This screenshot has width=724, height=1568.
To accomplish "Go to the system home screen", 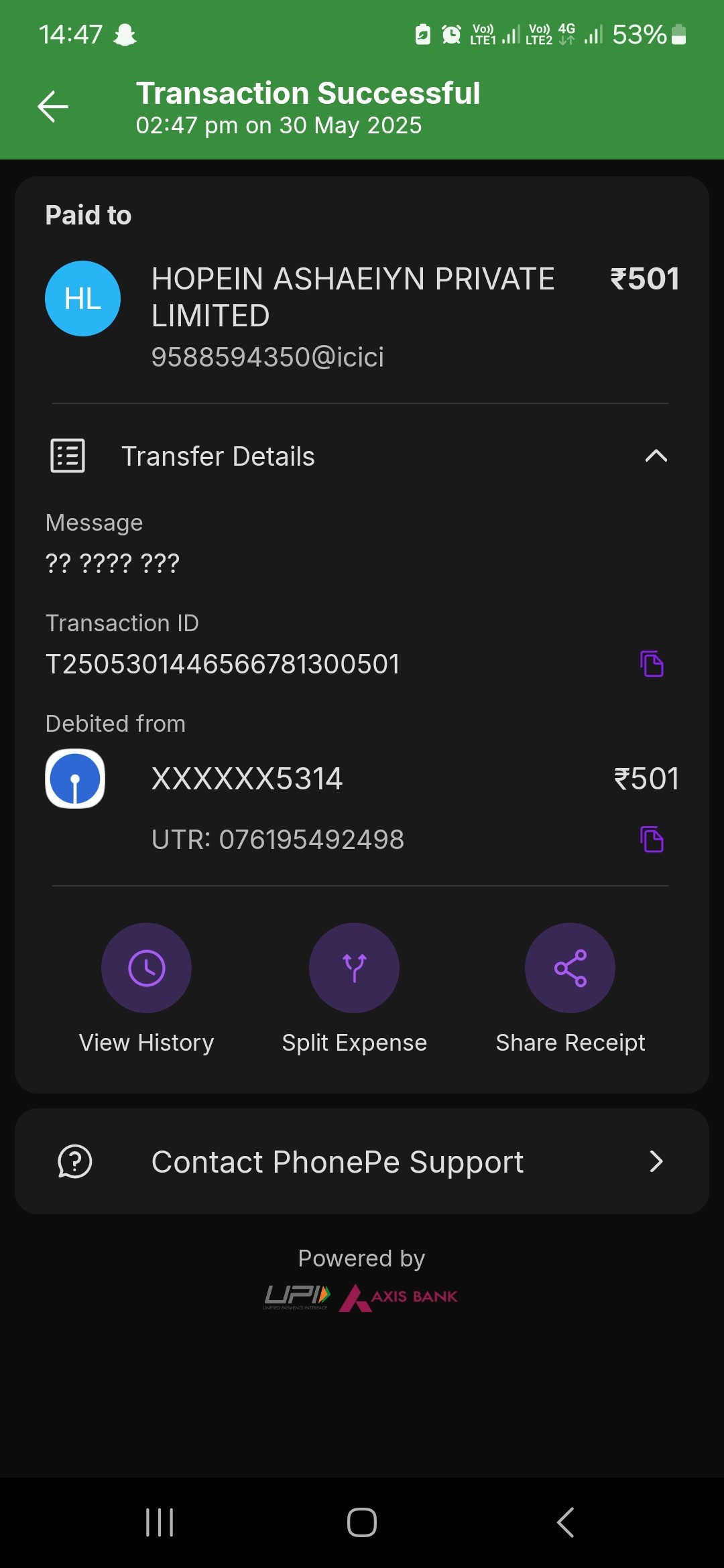I will click(362, 1522).
